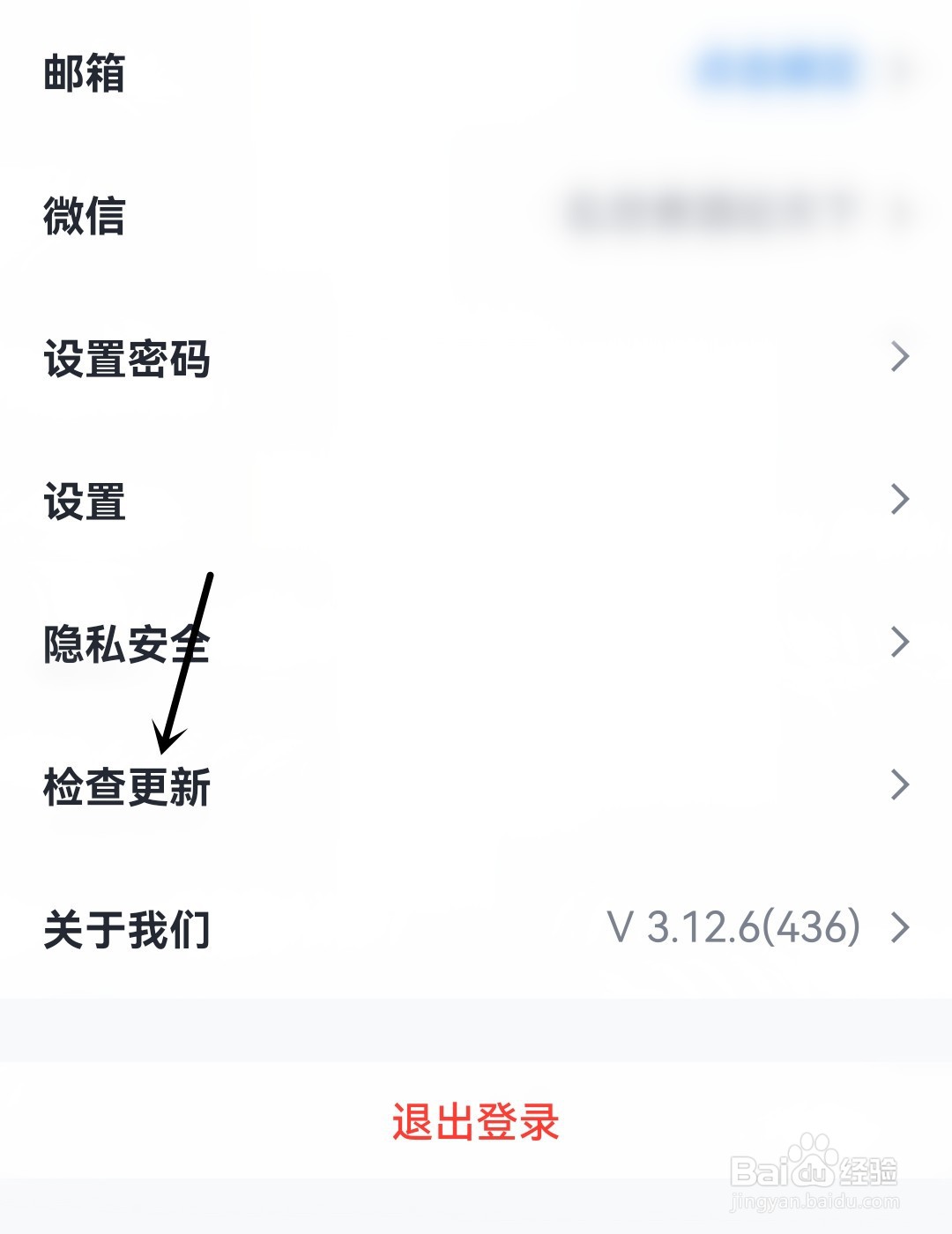Open 设置密码 to set a password

(128, 360)
